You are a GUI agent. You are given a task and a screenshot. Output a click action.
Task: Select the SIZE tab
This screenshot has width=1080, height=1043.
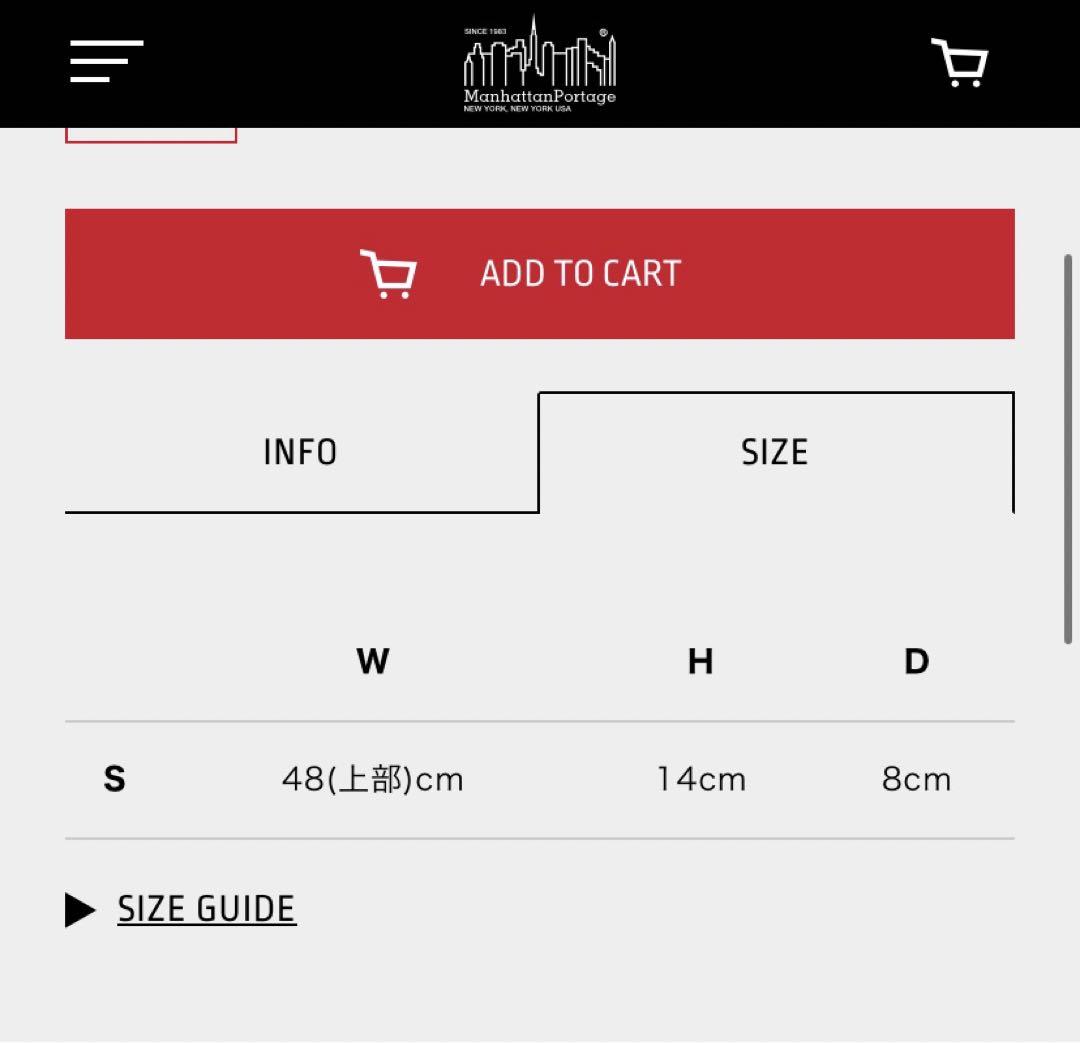(x=775, y=452)
